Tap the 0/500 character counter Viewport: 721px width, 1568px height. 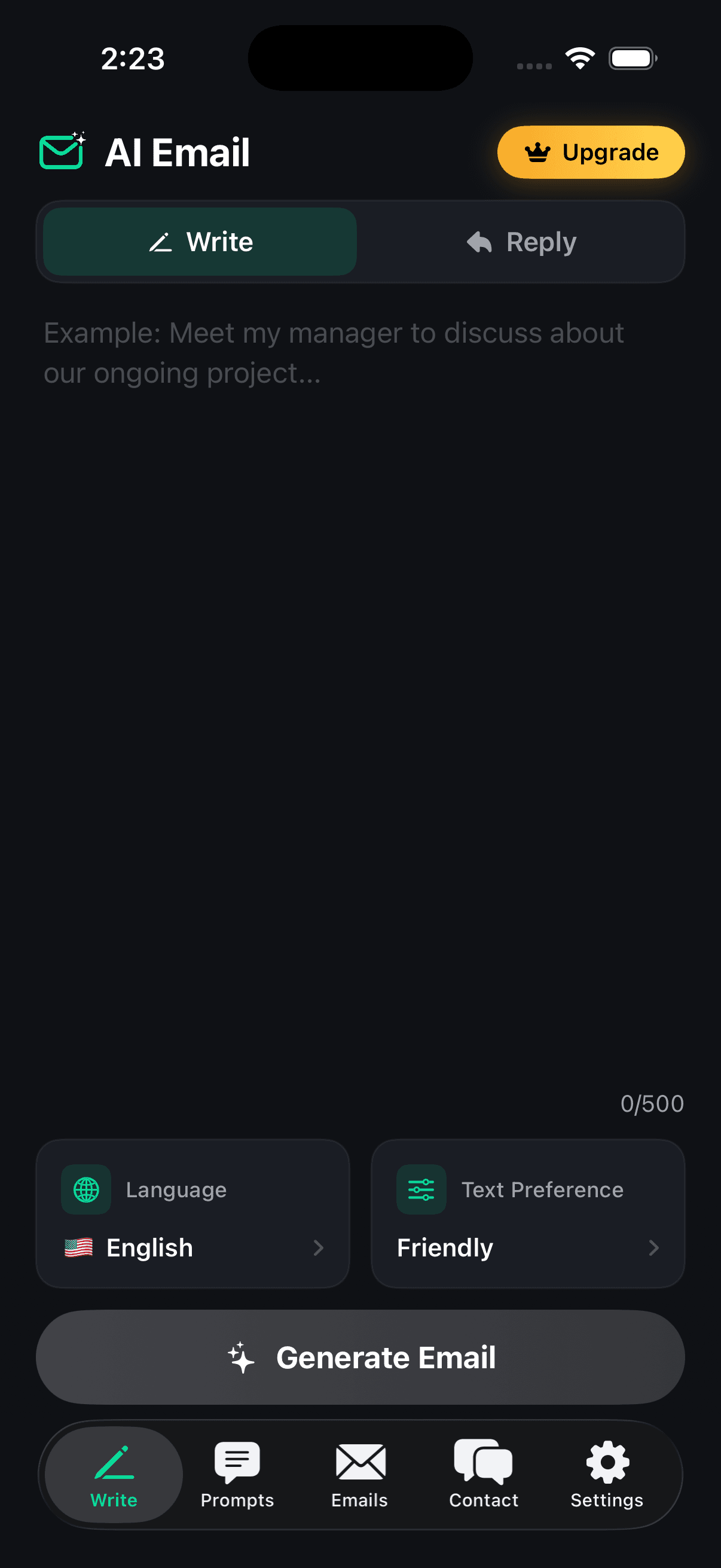652,1103
